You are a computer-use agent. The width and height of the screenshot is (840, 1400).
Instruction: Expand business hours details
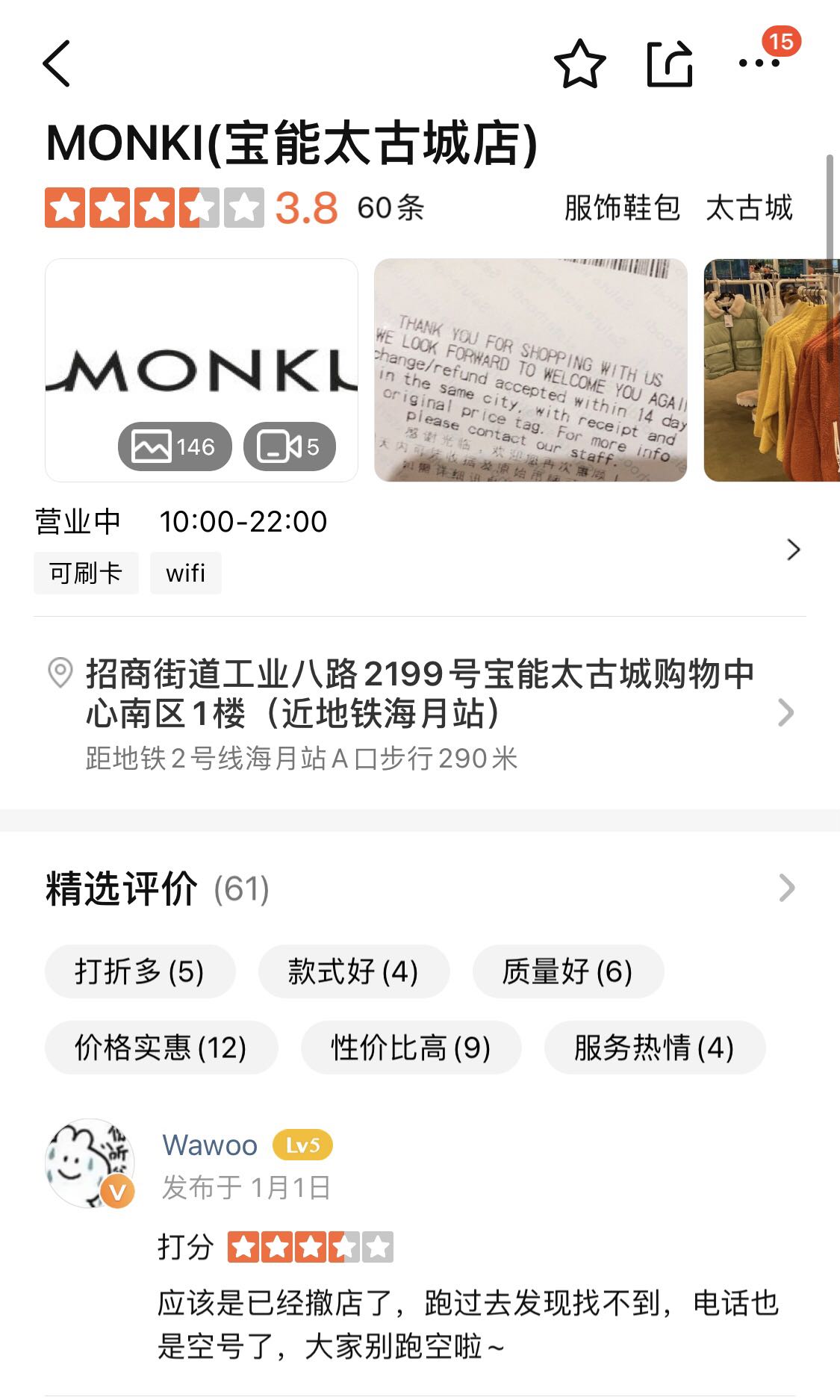[793, 550]
